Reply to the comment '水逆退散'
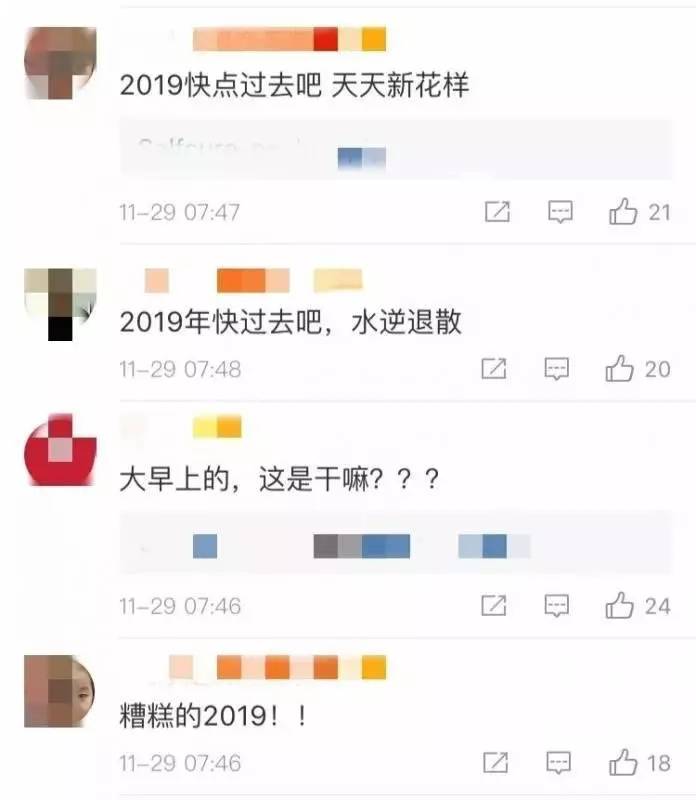 [557, 369]
